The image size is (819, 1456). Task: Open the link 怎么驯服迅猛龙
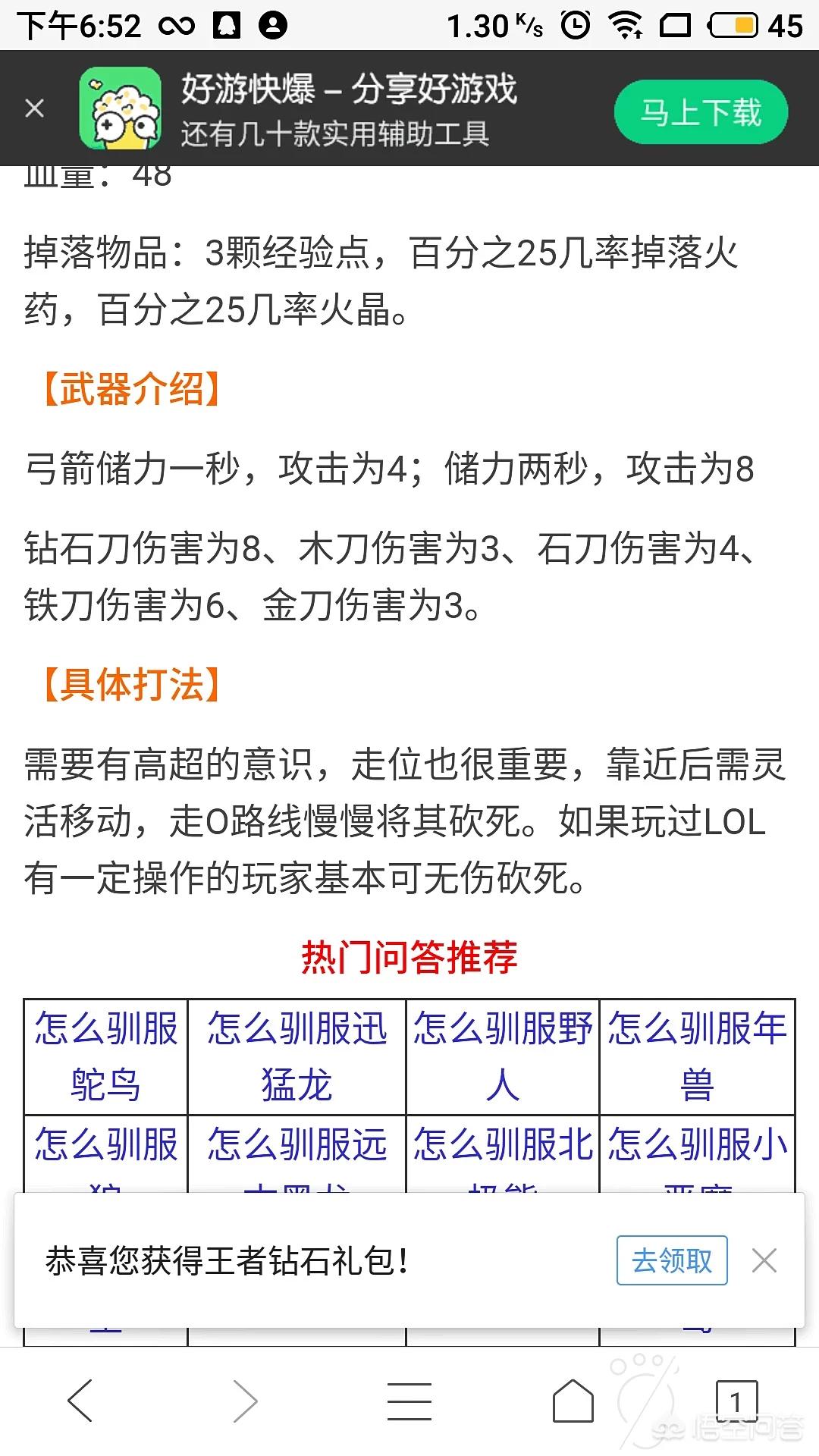pyautogui.click(x=297, y=1056)
